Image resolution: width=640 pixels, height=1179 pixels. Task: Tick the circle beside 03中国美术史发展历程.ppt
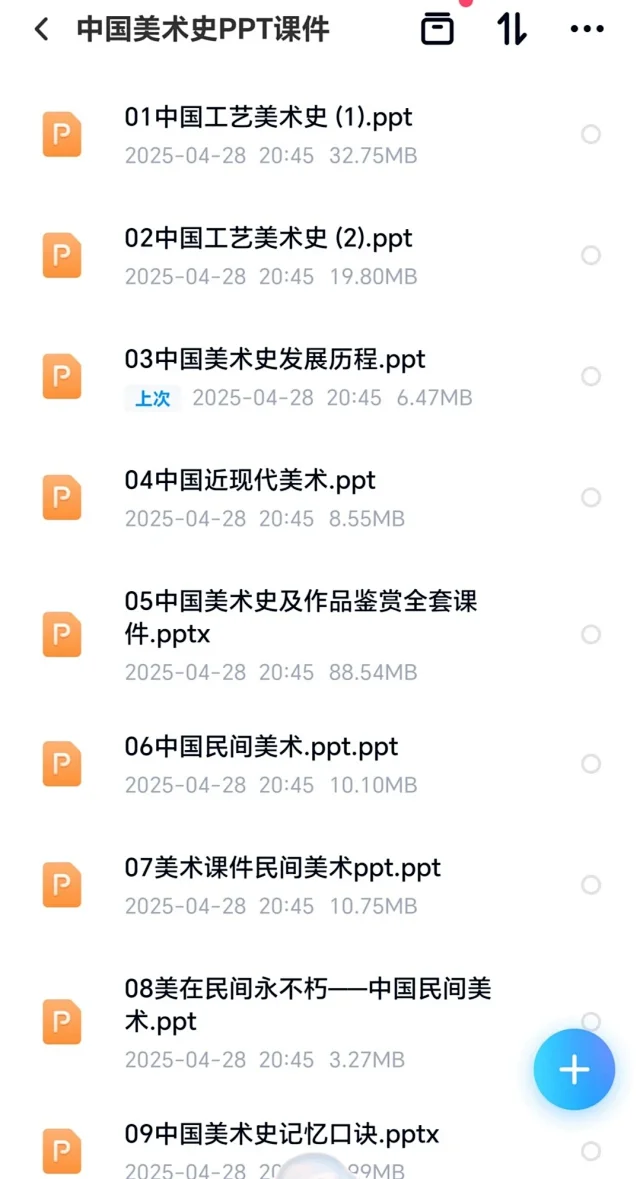591,377
